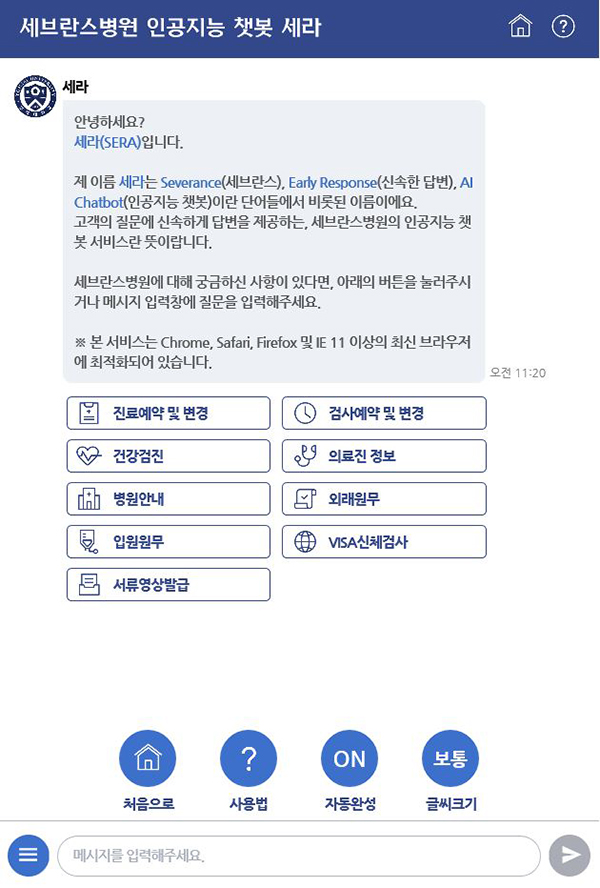Viewport: 600px width, 888px height.
Task: Go to the home icon in header
Action: (520, 27)
